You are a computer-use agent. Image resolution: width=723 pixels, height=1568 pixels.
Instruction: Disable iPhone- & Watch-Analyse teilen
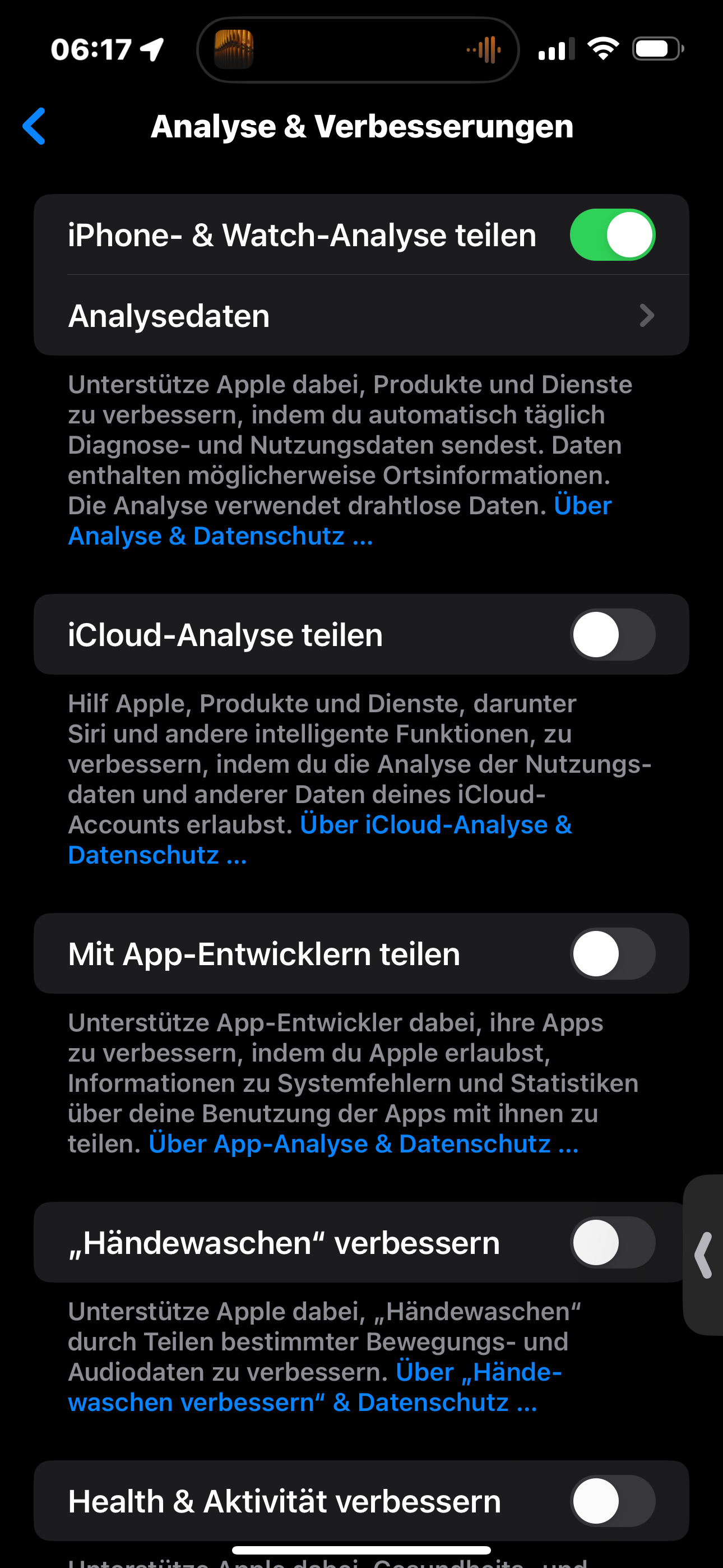[x=611, y=235]
